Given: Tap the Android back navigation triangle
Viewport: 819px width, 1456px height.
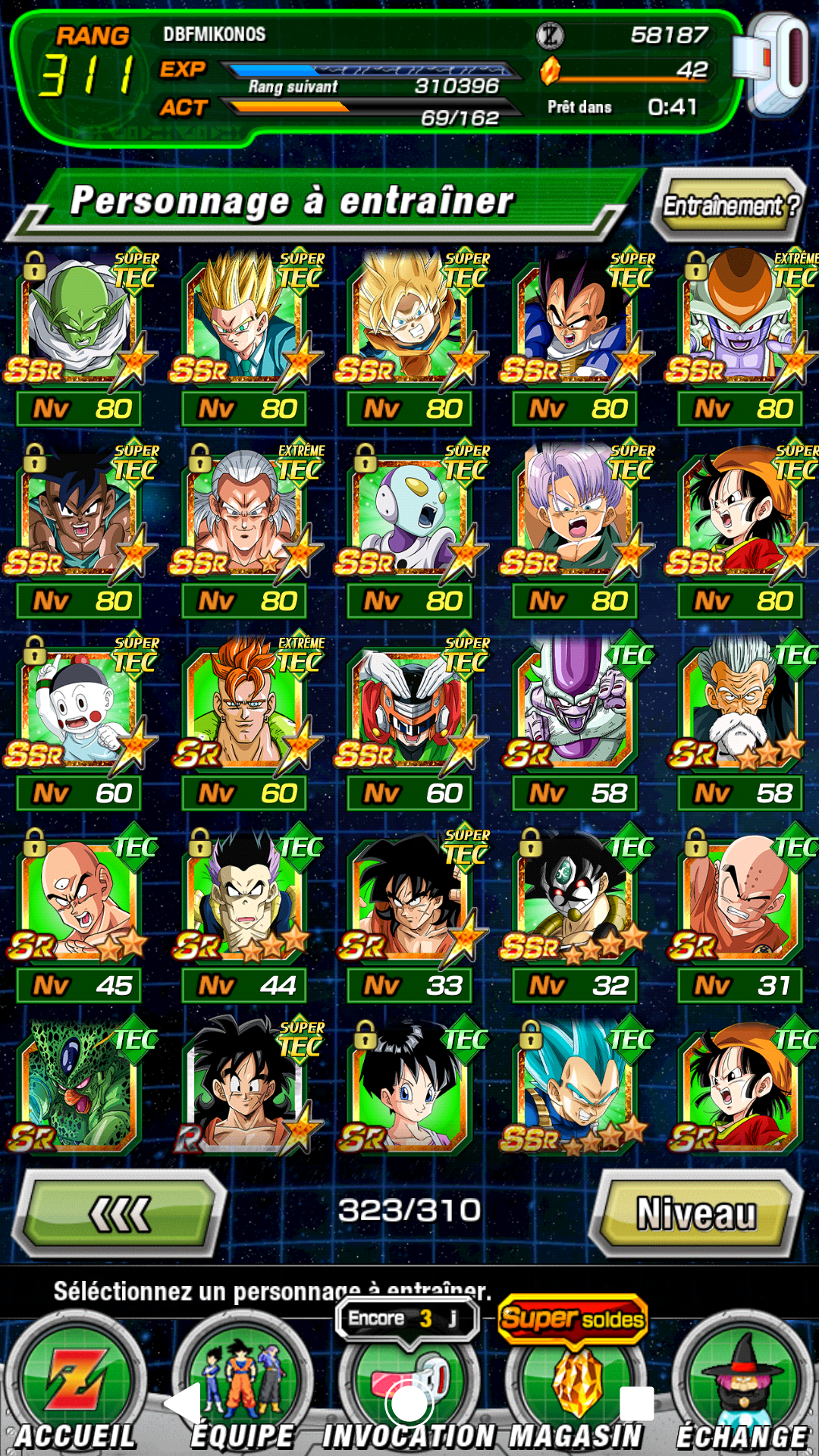Looking at the screenshot, I should coord(183,1403).
